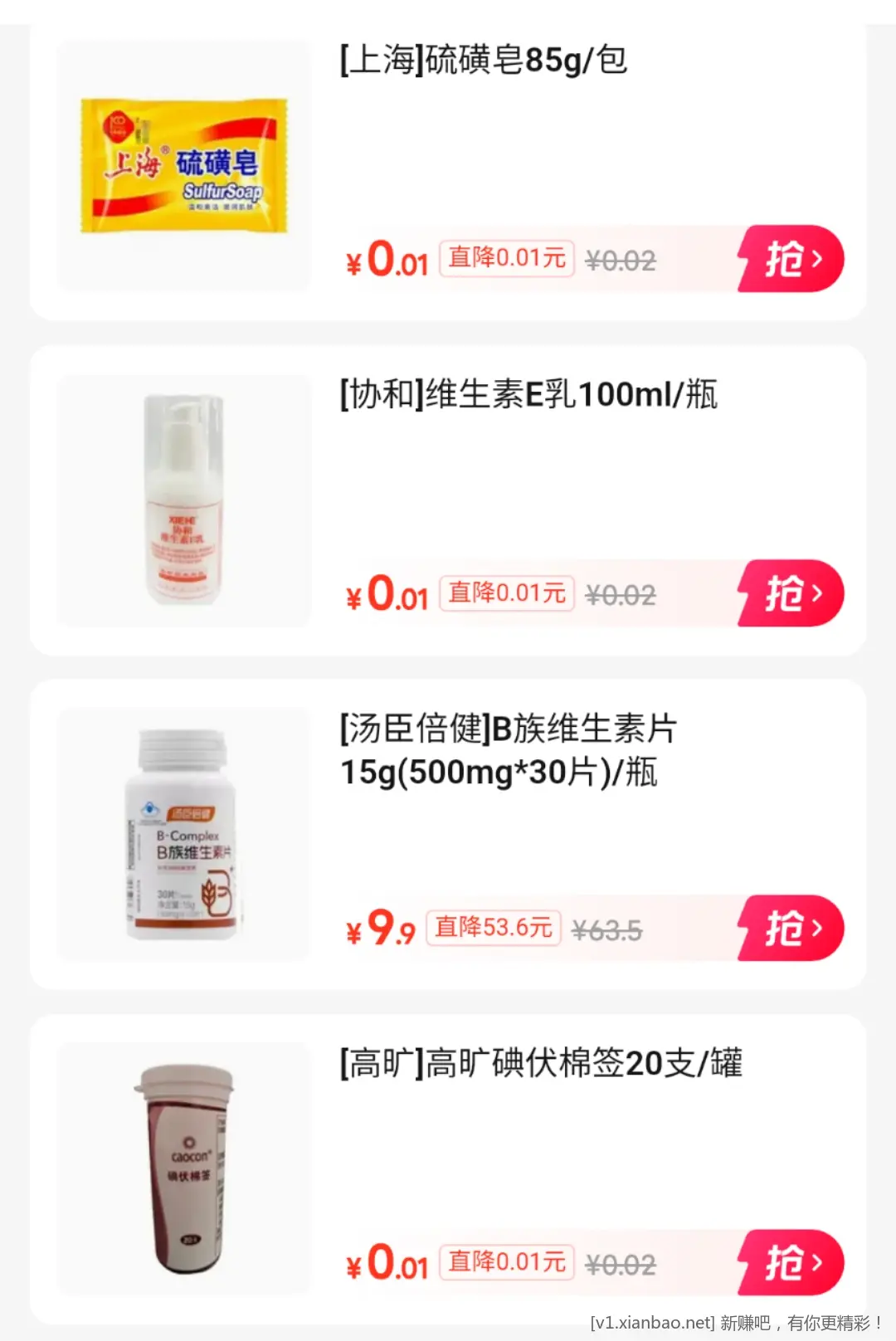896x1341 pixels.
Task: View the 协和维生素E乳100ml product card
Action: 528,395
